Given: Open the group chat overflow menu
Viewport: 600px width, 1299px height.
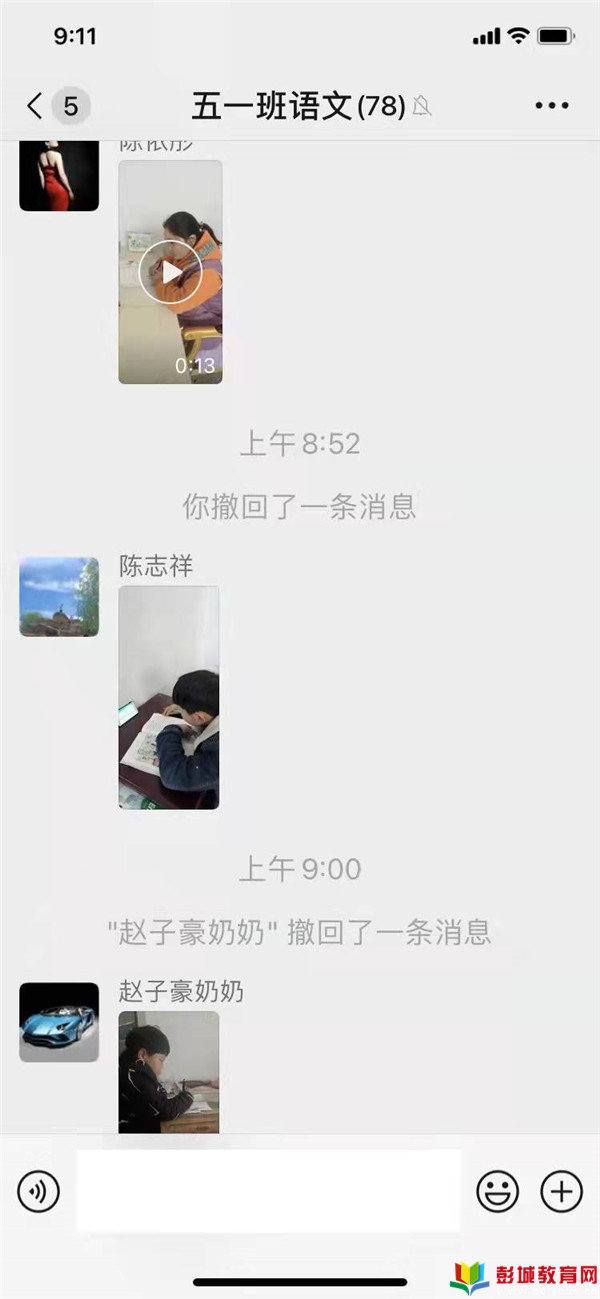Looking at the screenshot, I should coord(551,105).
